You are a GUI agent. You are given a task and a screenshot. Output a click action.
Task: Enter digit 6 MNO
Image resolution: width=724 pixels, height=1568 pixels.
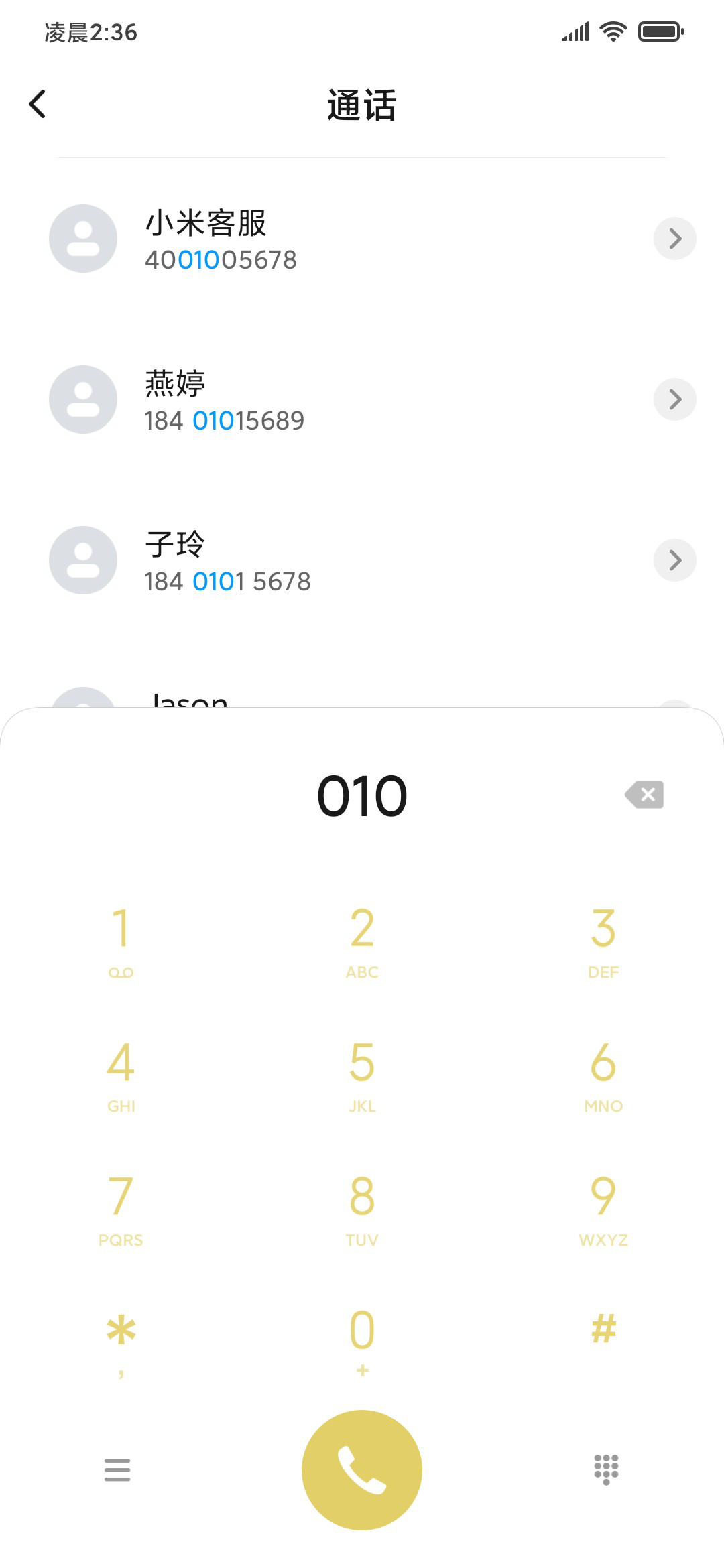click(603, 1075)
